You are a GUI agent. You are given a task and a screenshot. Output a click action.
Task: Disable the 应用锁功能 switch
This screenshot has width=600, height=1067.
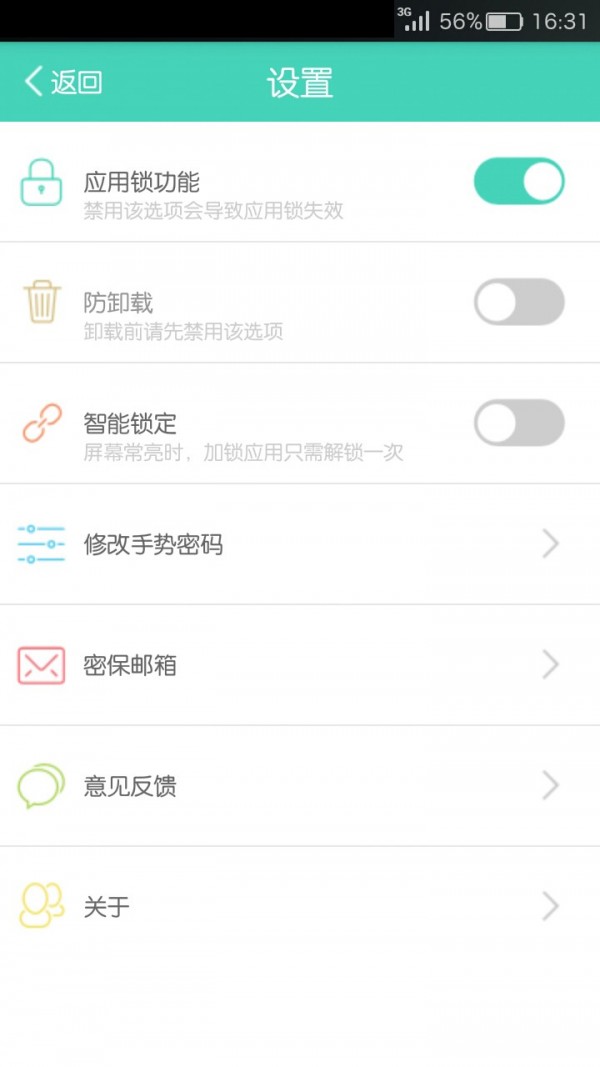point(519,181)
